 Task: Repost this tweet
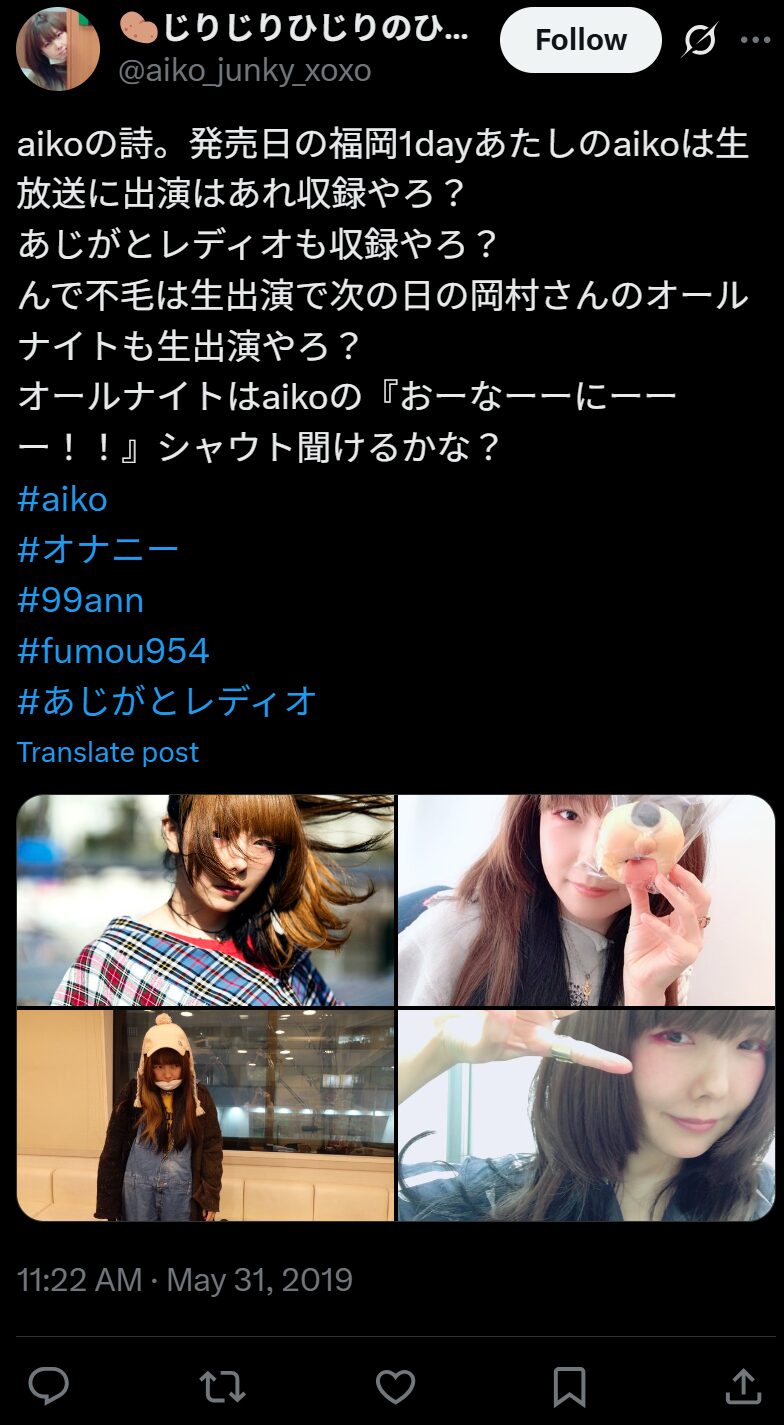tap(221, 1386)
